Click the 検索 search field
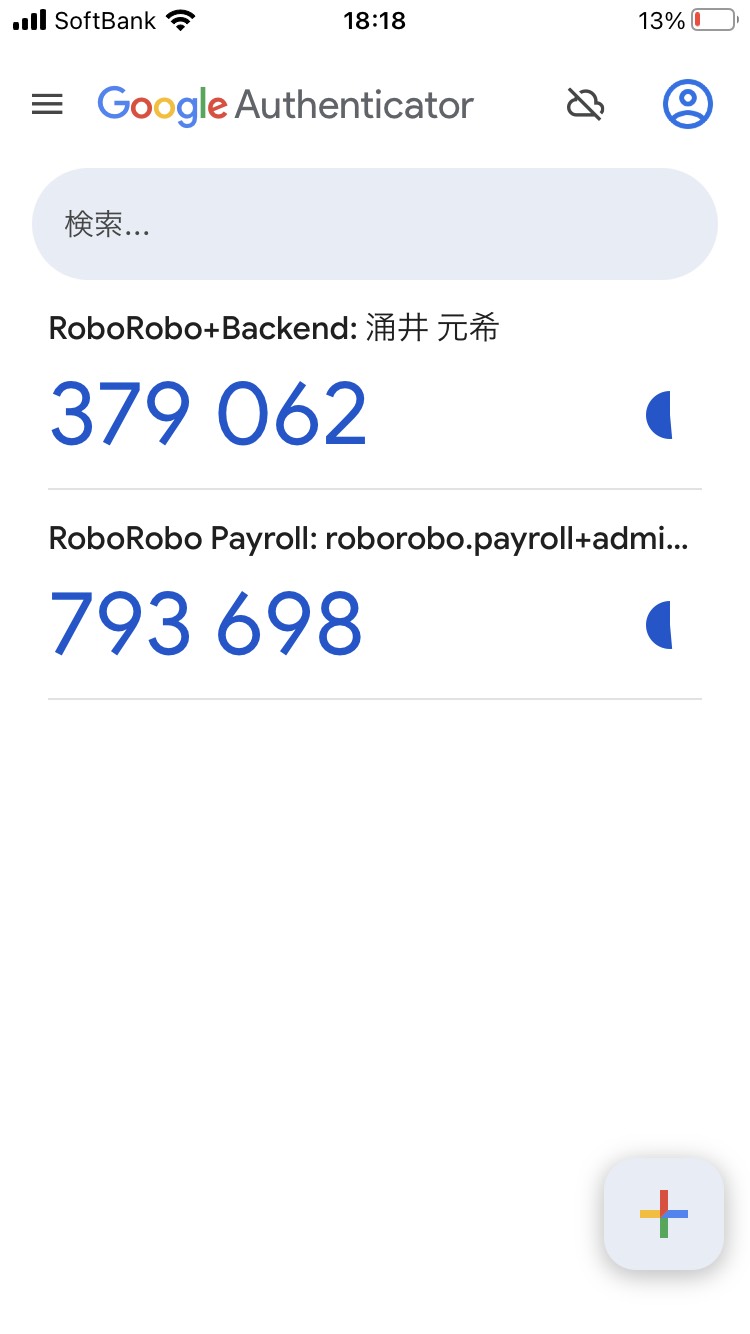Screen dimensions: 750x1334 pos(375,223)
